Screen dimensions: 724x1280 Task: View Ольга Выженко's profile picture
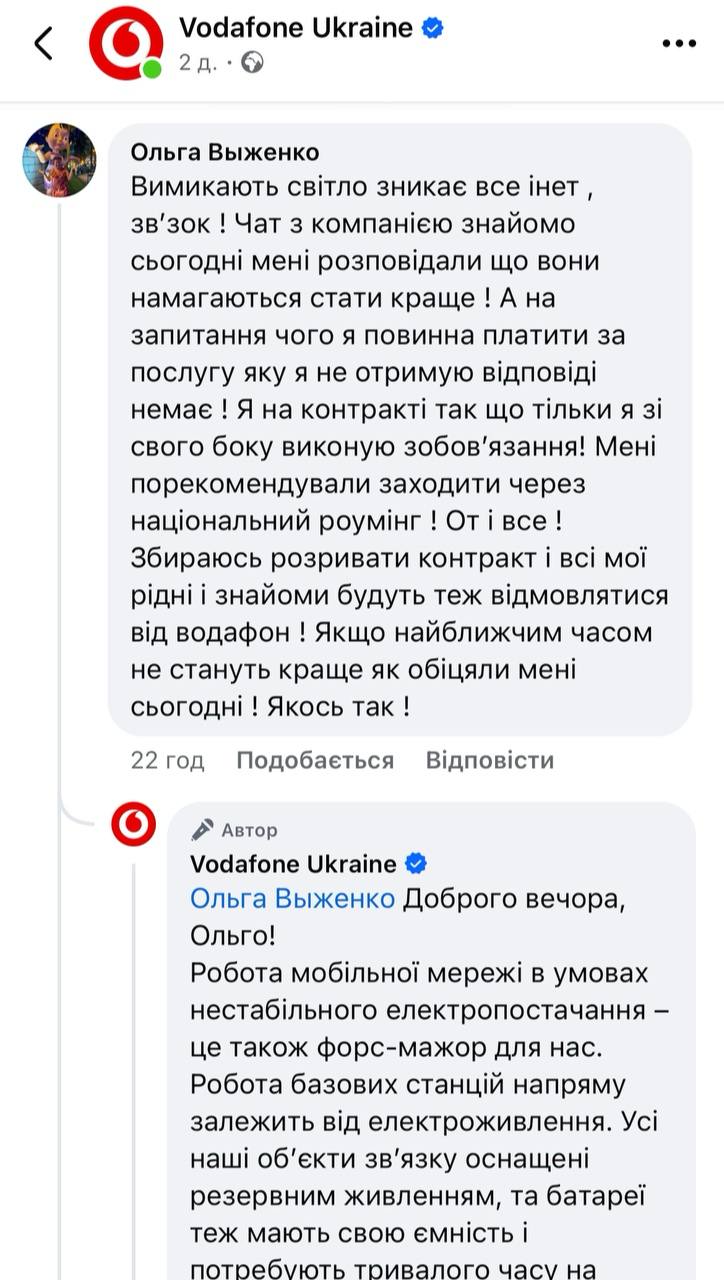tap(59, 160)
